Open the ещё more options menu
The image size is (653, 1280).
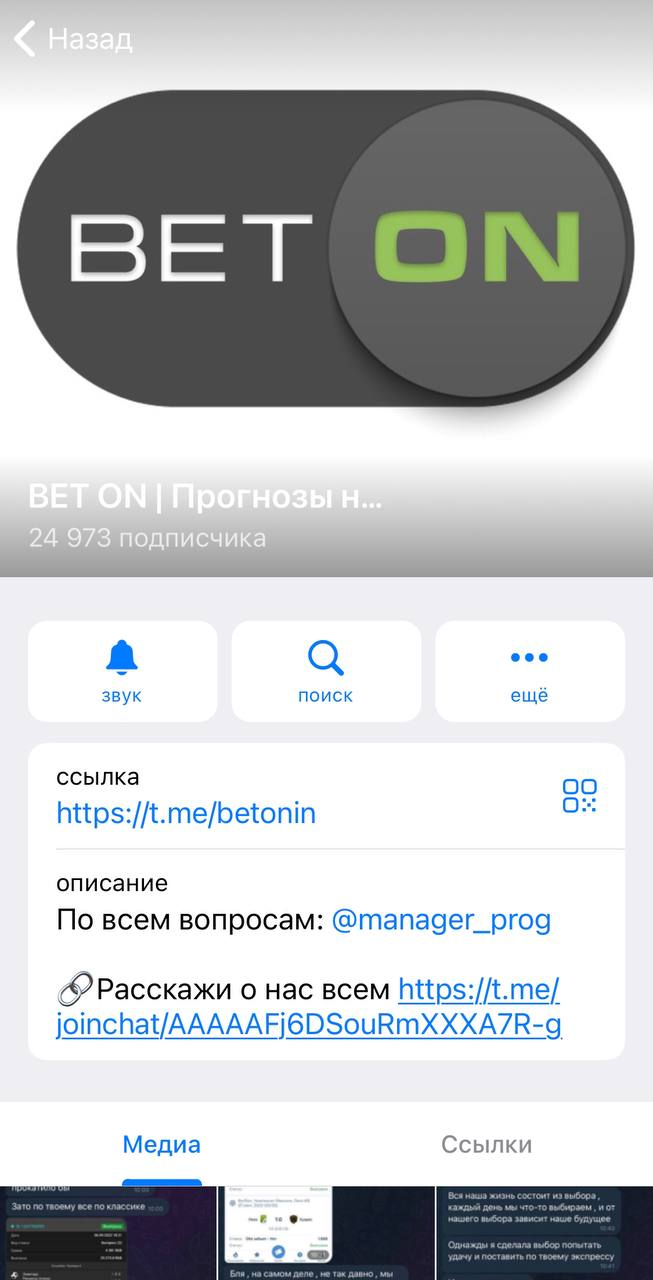pos(529,671)
